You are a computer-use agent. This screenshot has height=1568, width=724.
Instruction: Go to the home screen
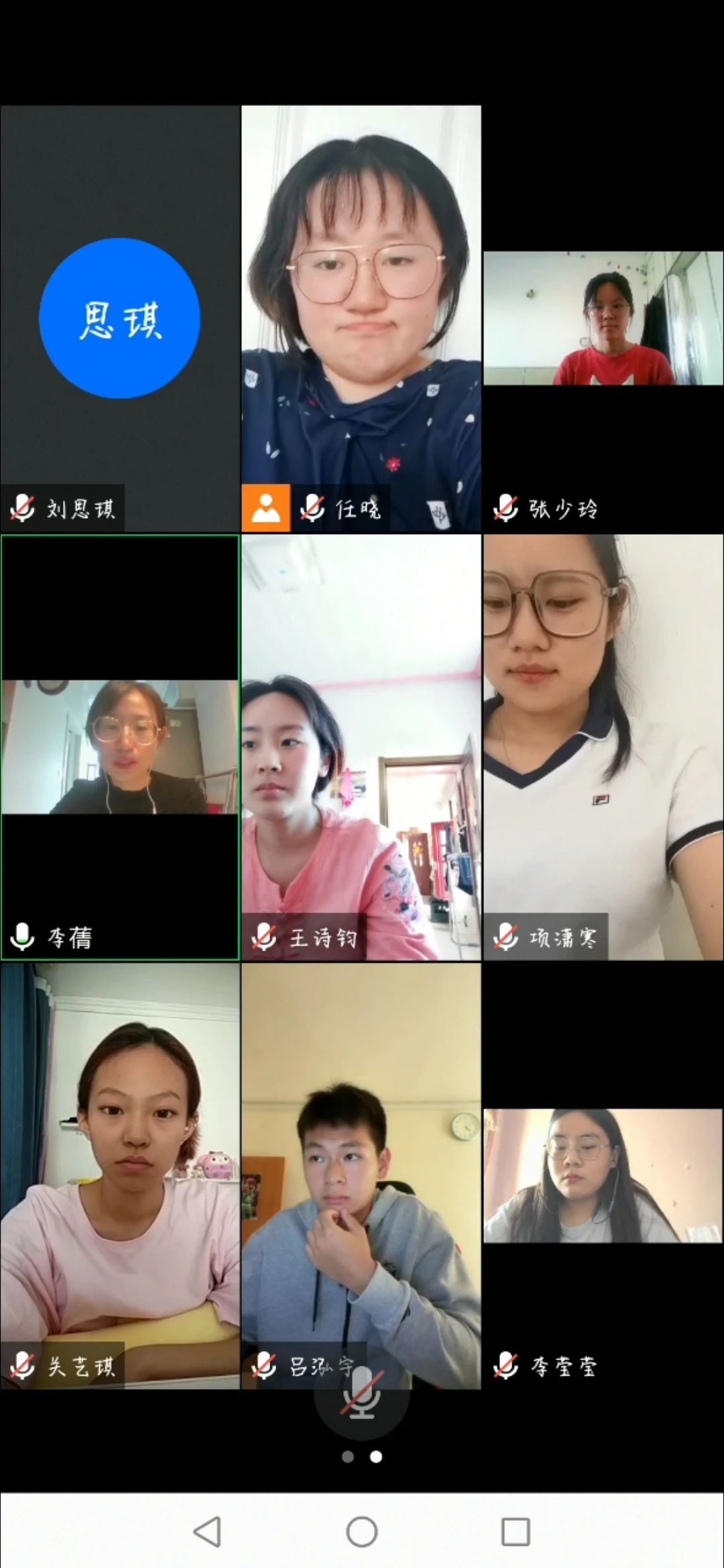point(362,1532)
